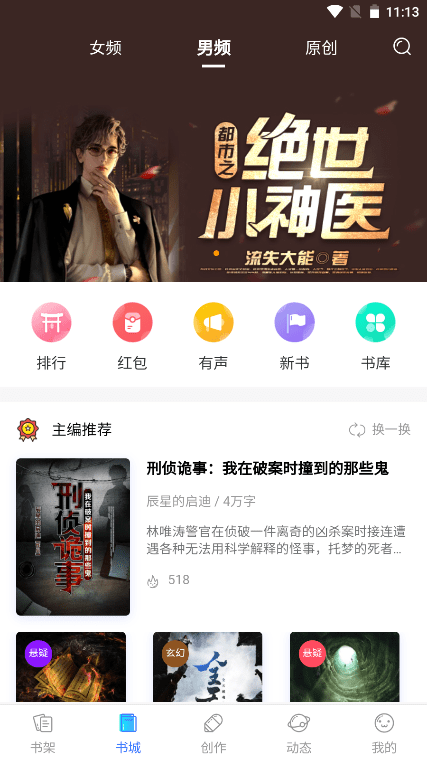
Task: Tap 换一换 to refresh recommendations
Action: click(380, 429)
